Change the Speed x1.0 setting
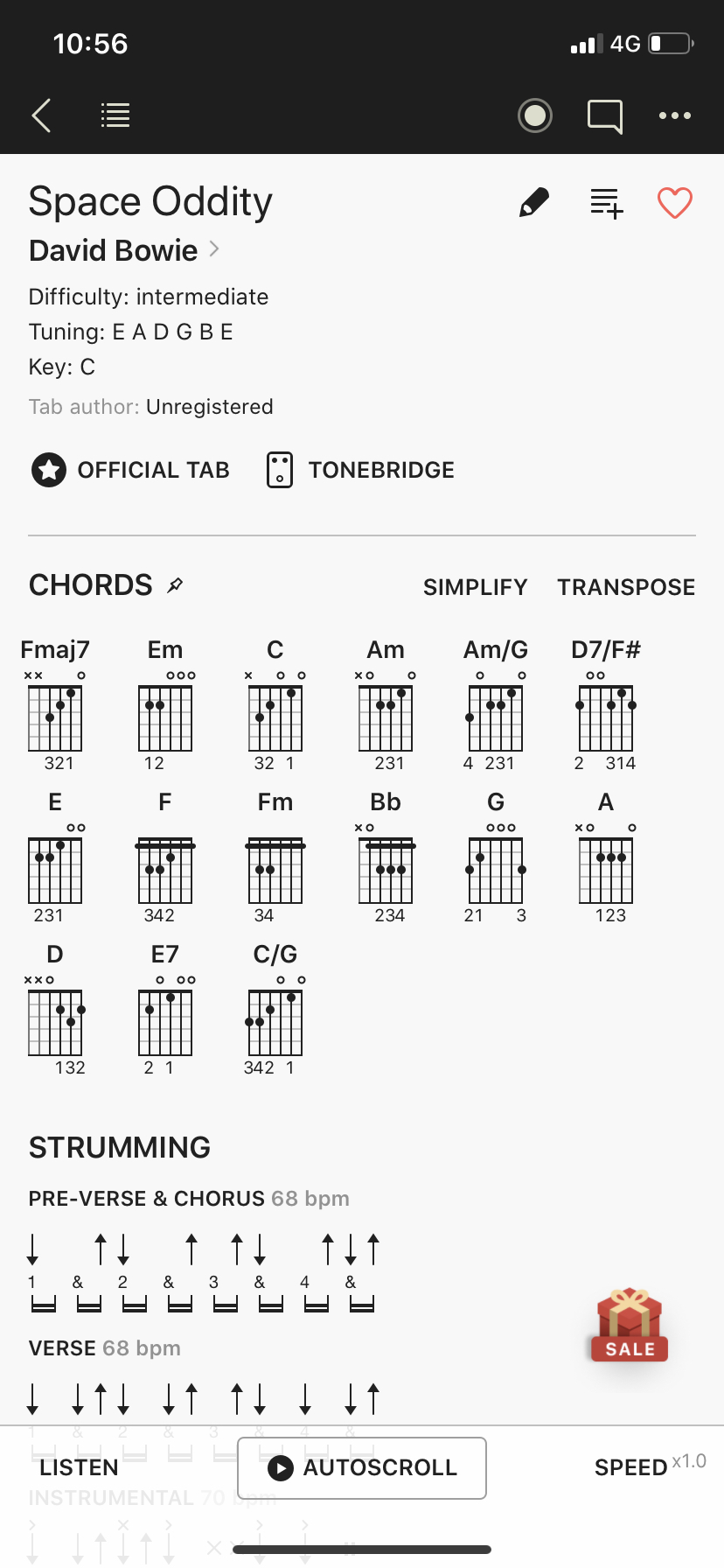724x1568 pixels. pyautogui.click(x=650, y=1466)
